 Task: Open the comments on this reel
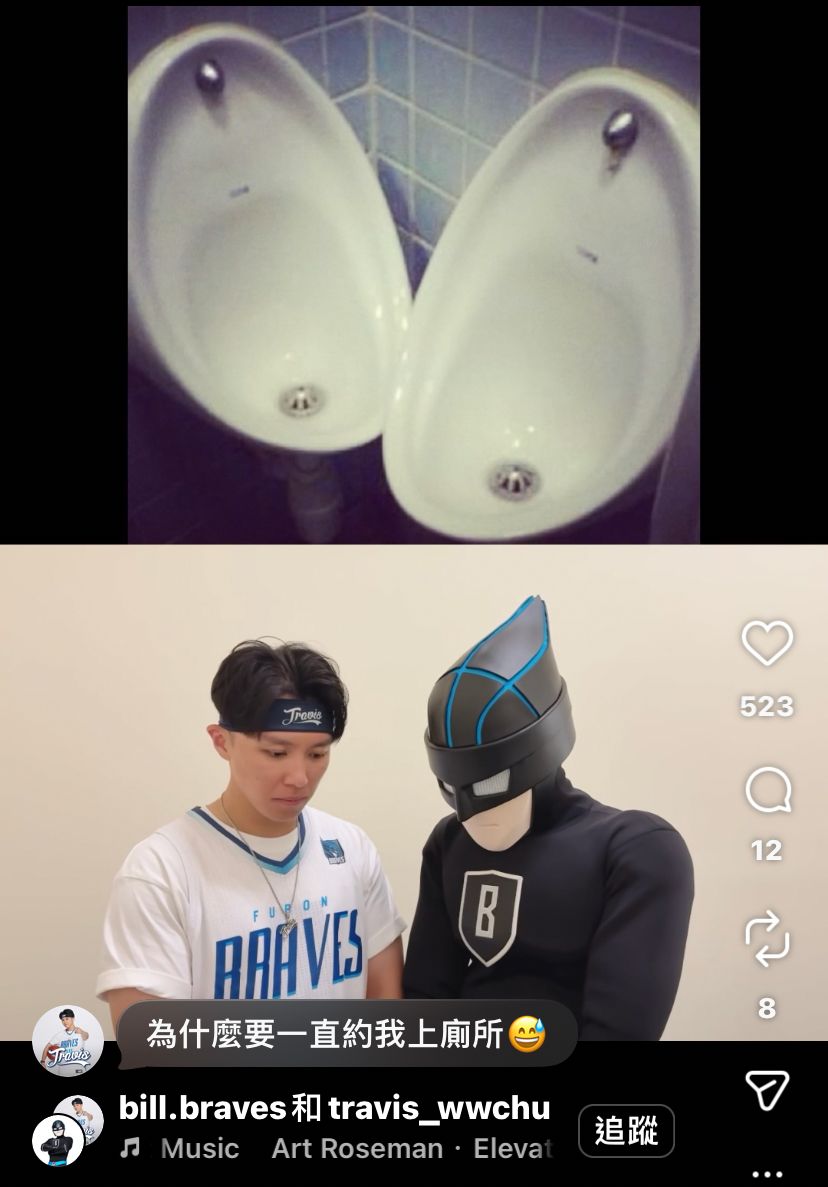pos(767,793)
